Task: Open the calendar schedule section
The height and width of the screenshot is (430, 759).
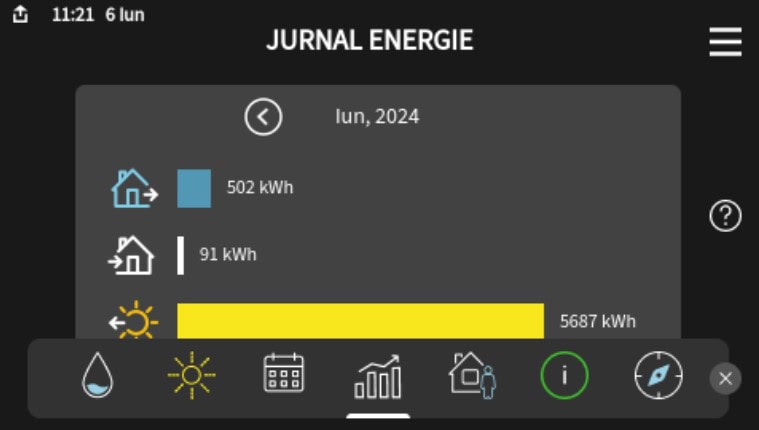Action: tap(284, 374)
